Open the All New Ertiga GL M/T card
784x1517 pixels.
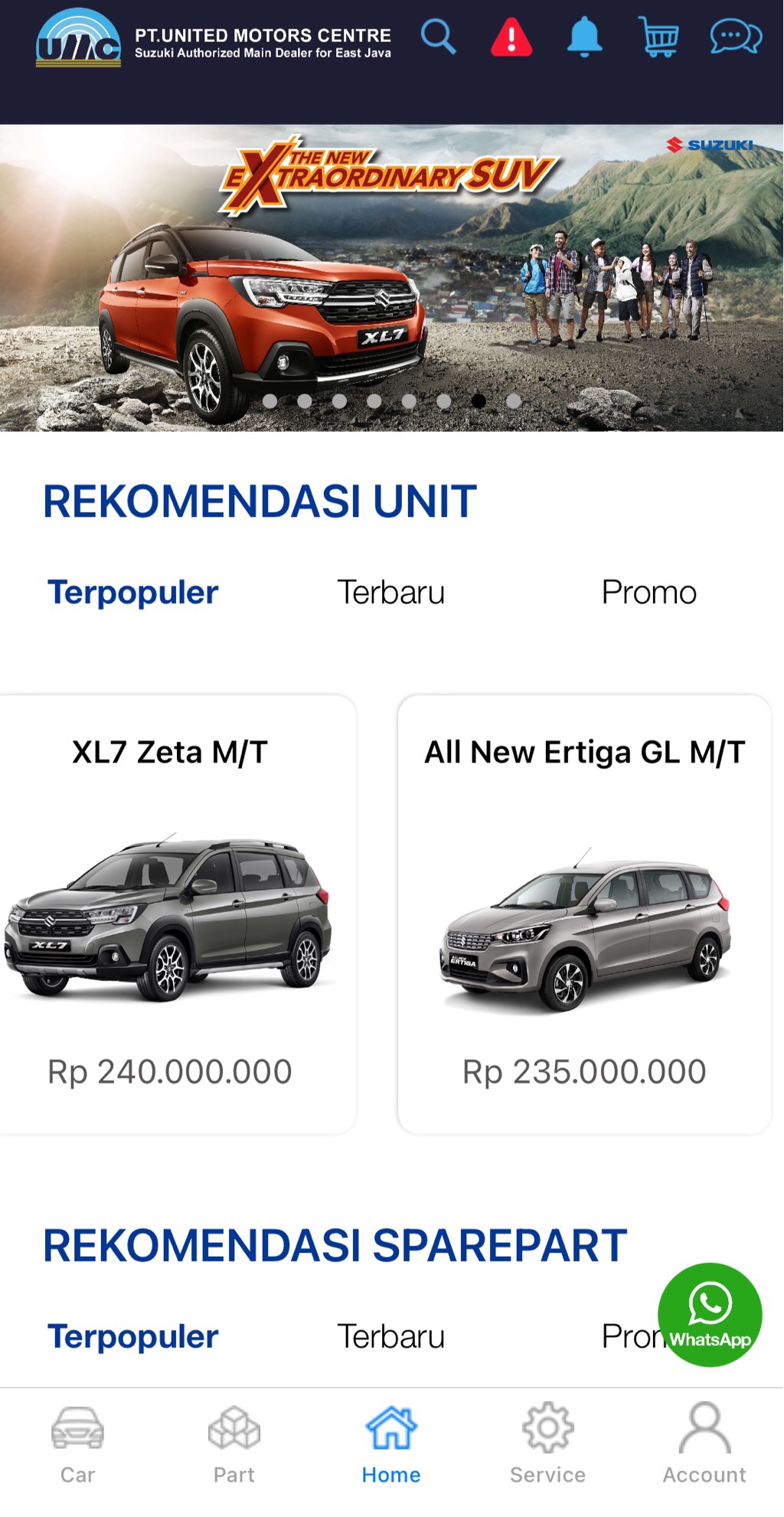point(584,914)
